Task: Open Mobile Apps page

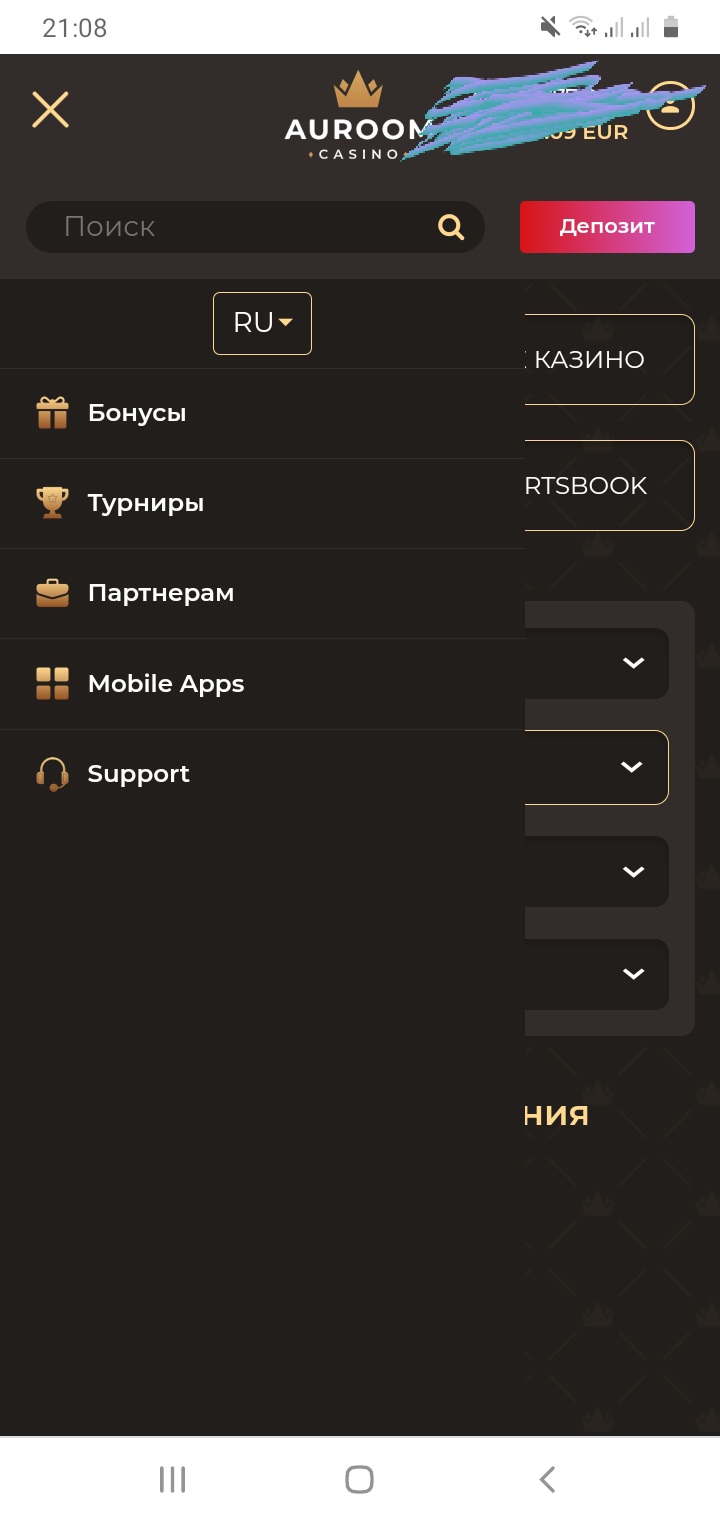Action: [x=166, y=684]
